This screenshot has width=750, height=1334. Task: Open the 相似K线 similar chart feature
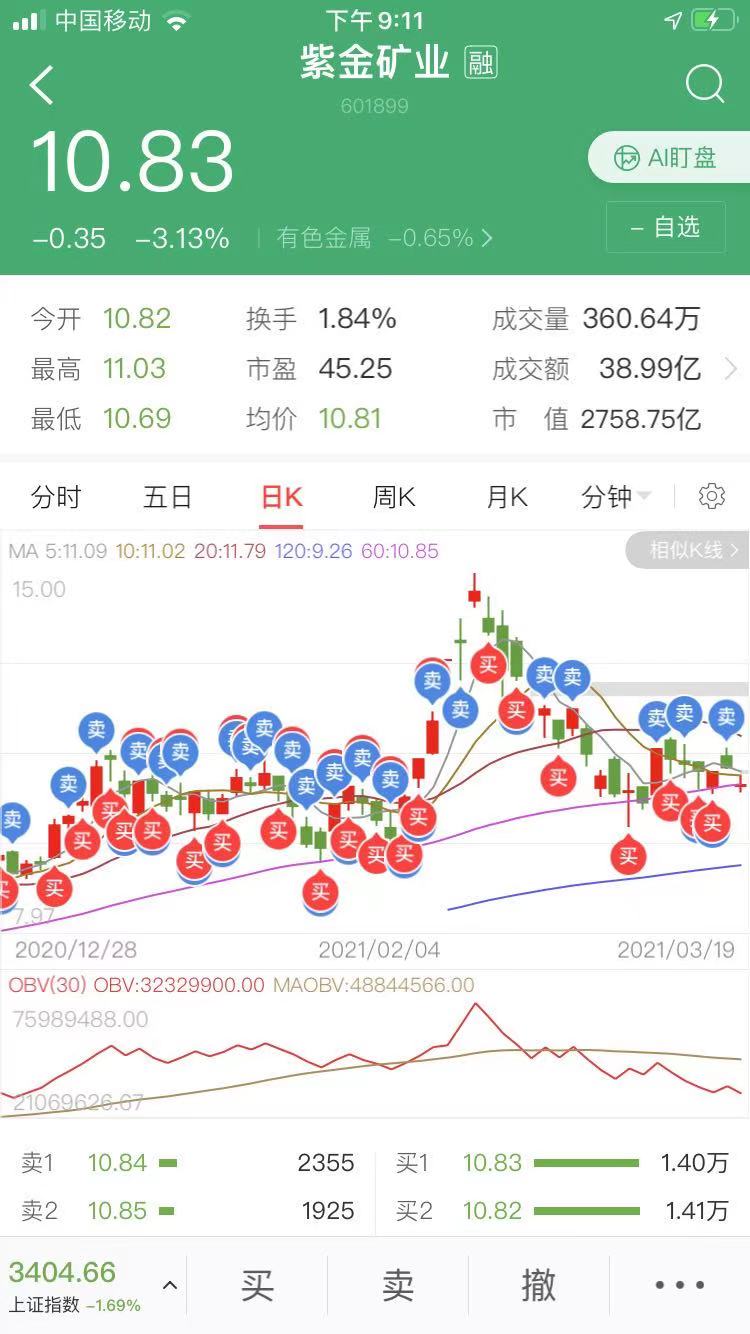[x=687, y=550]
